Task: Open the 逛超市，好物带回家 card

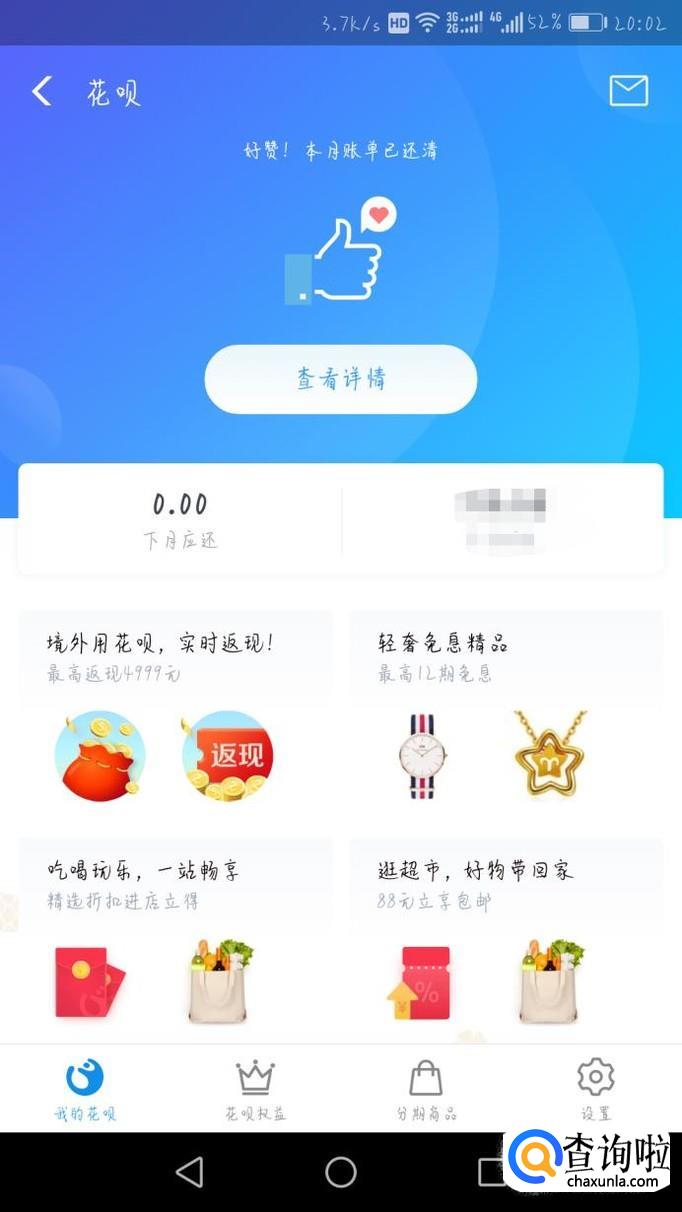Action: pyautogui.click(x=505, y=935)
